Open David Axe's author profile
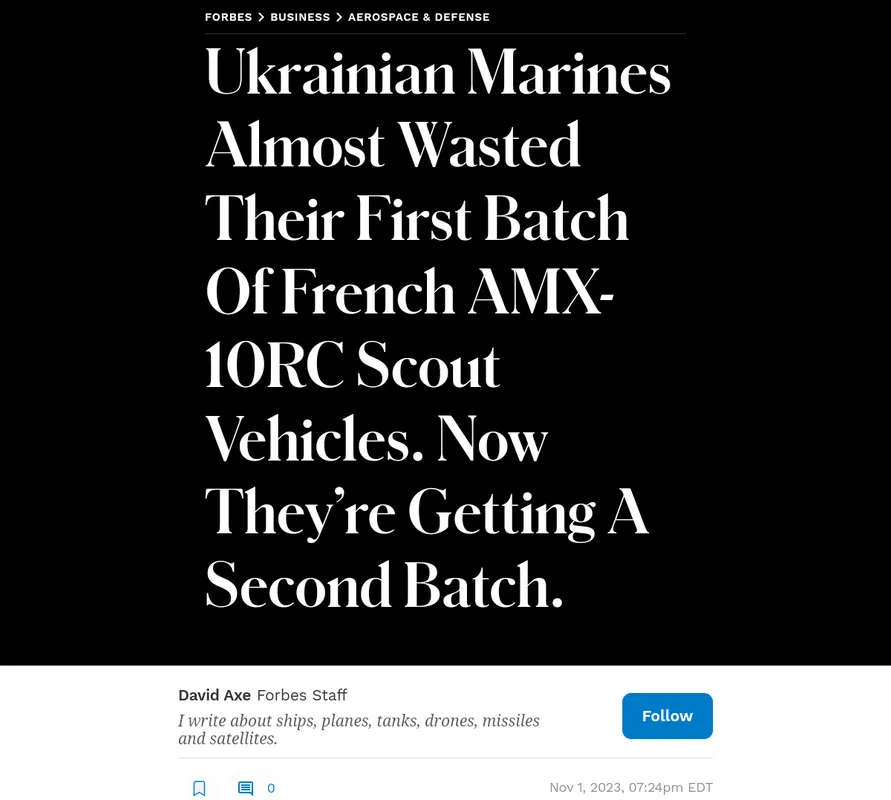Image resolution: width=891 pixels, height=800 pixels. pyautogui.click(x=214, y=695)
